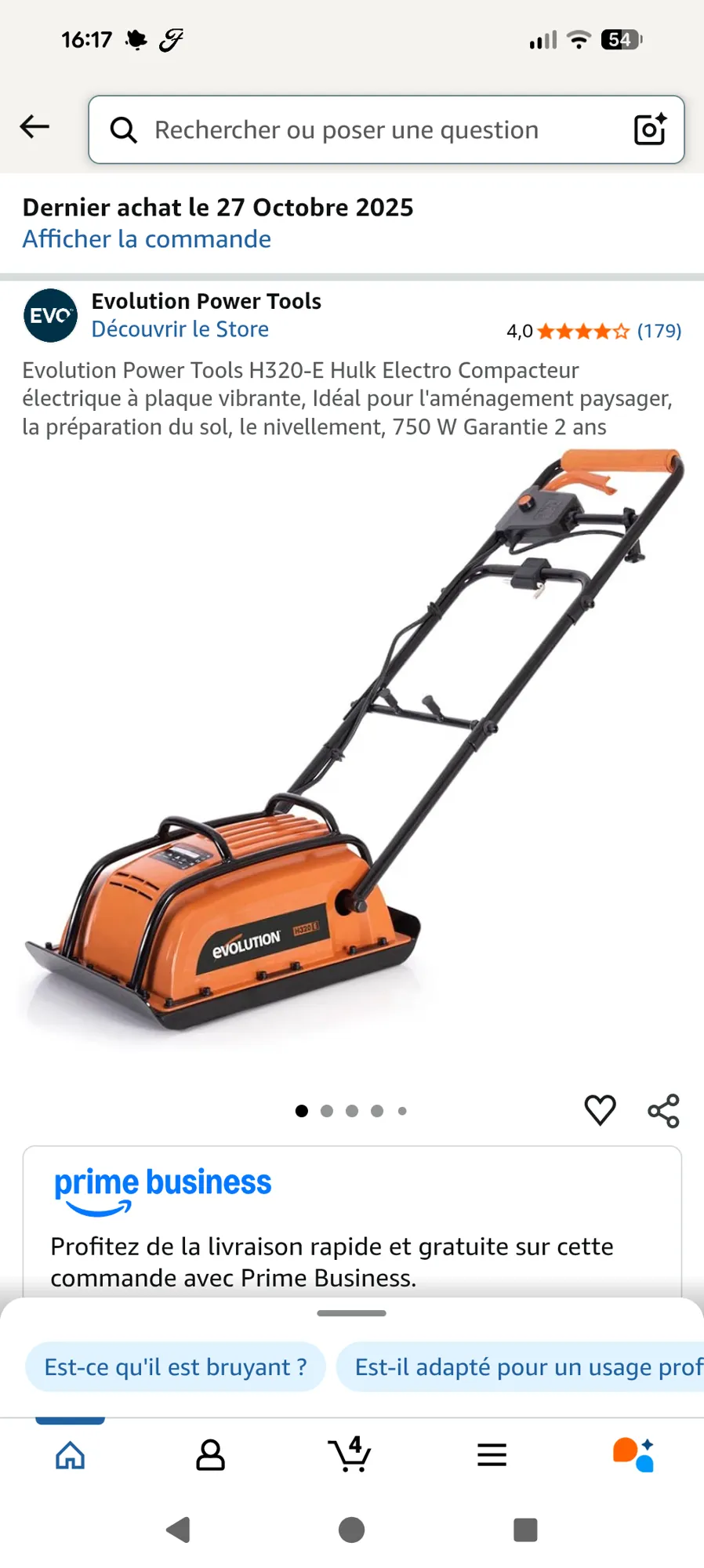
Task: Open the hamburger menu tab
Action: (x=492, y=1455)
